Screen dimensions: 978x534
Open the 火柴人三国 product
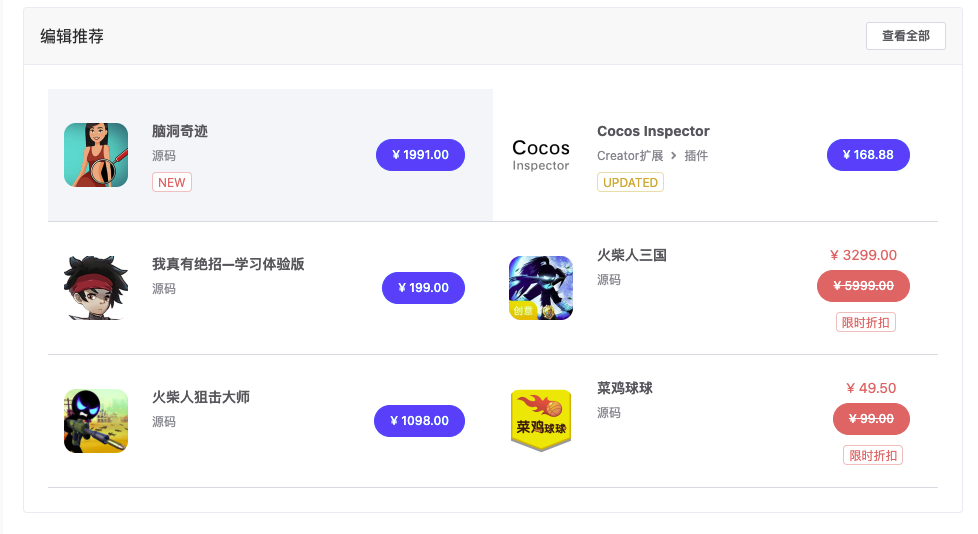point(631,255)
